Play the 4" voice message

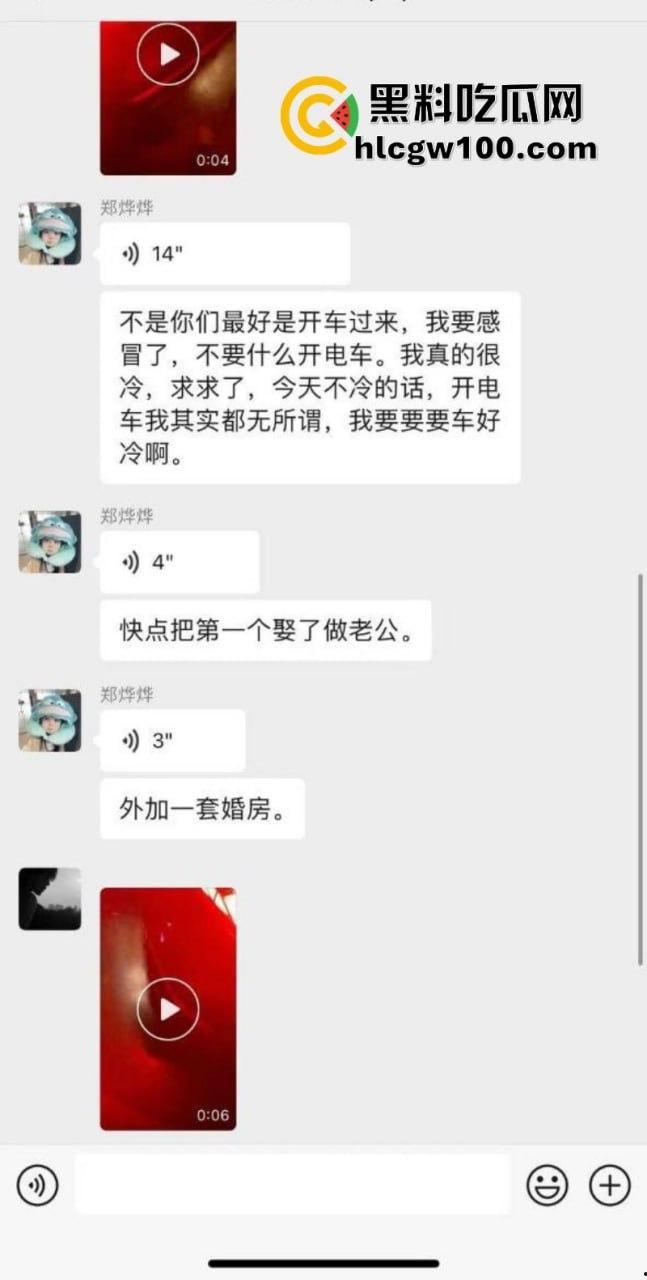pos(180,562)
